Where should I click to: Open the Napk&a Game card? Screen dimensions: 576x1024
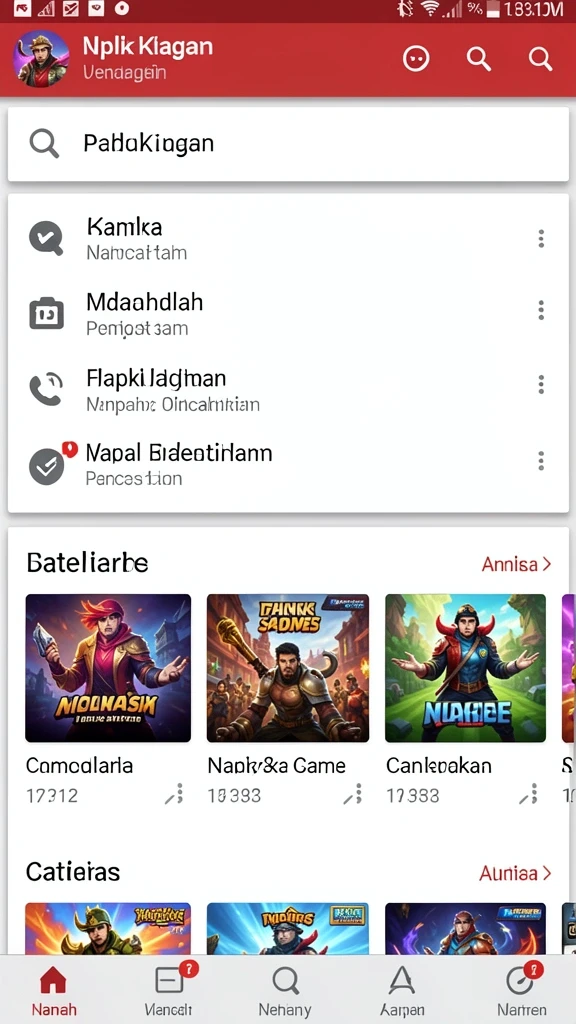(288, 699)
